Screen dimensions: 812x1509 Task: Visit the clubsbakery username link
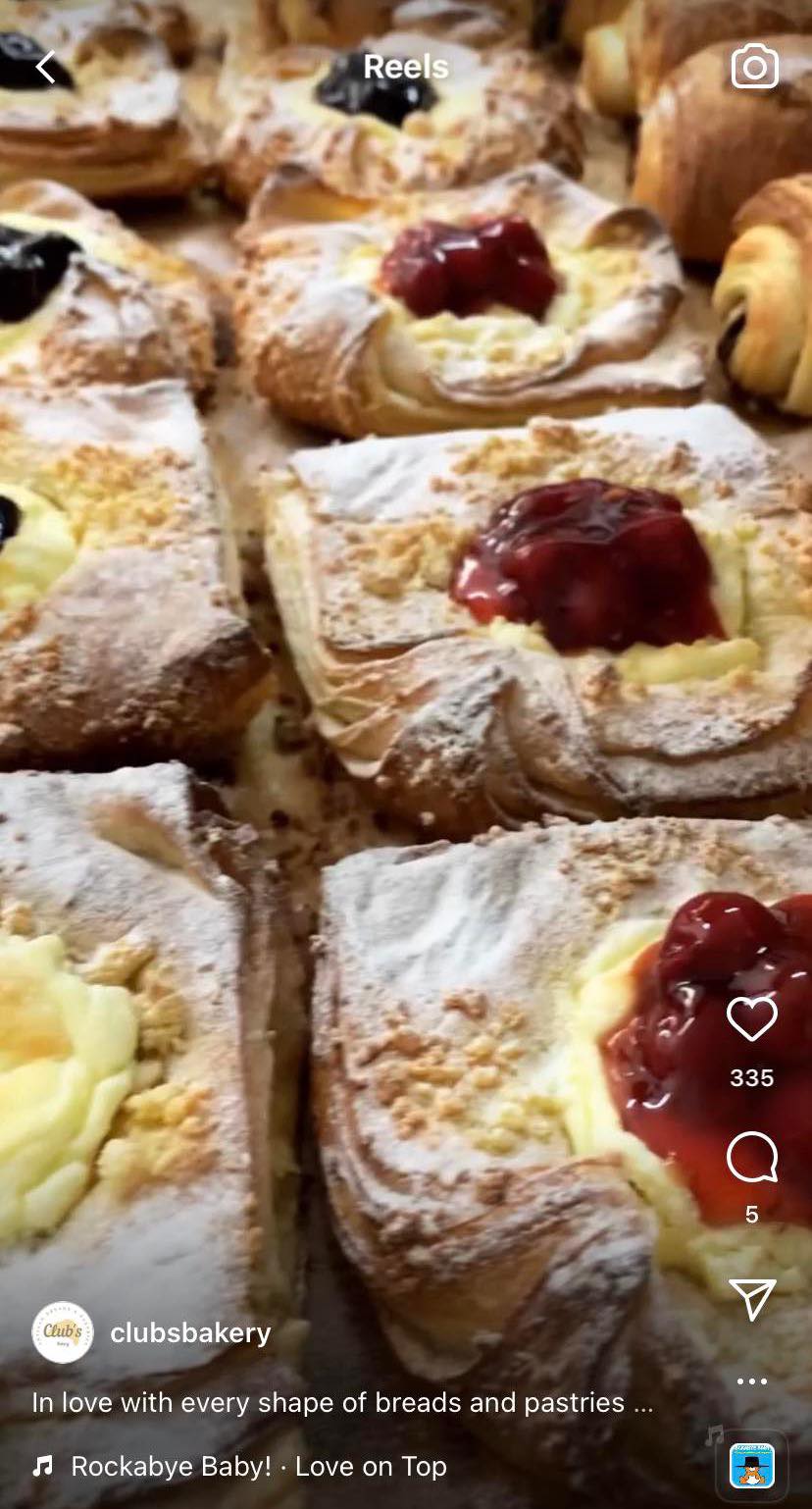190,1332
